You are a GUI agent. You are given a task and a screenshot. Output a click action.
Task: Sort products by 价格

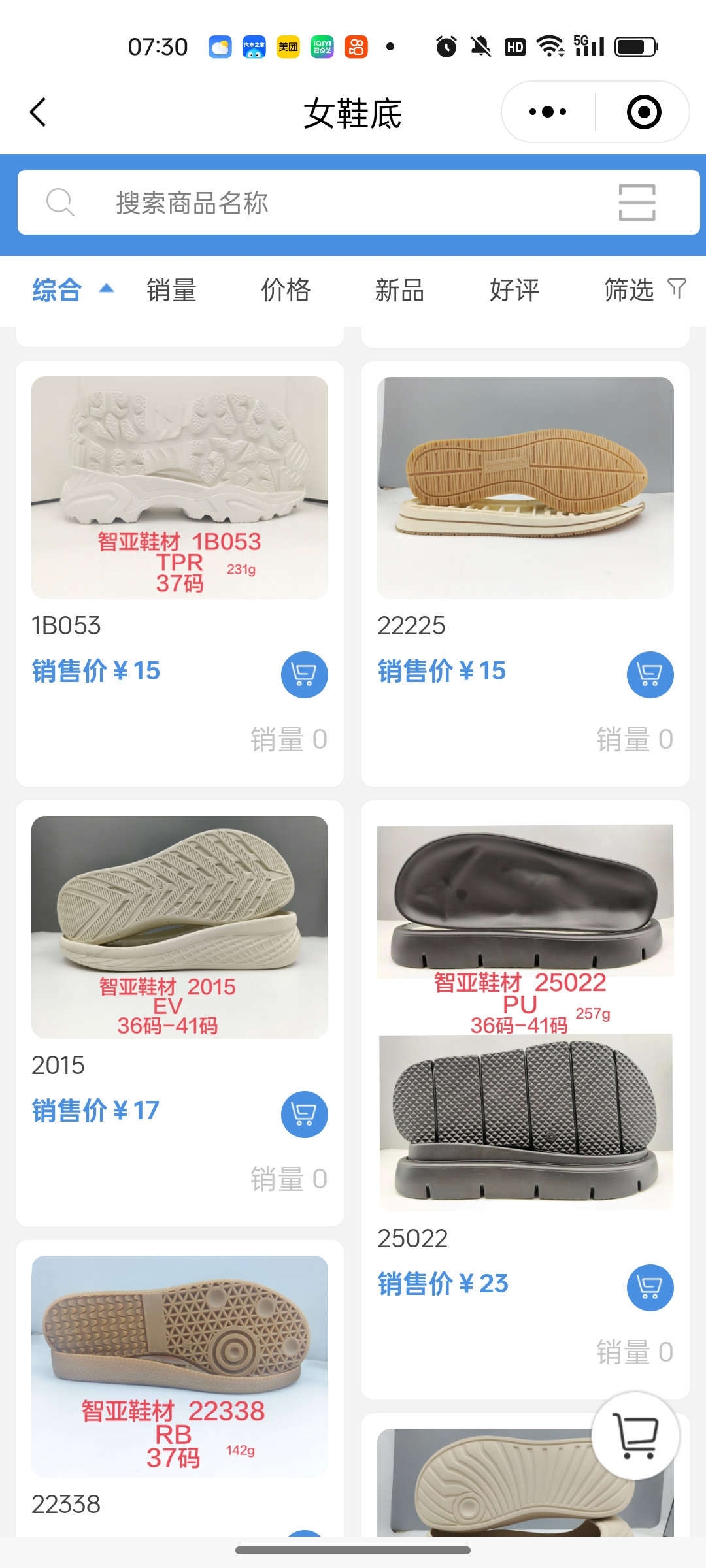coord(286,289)
